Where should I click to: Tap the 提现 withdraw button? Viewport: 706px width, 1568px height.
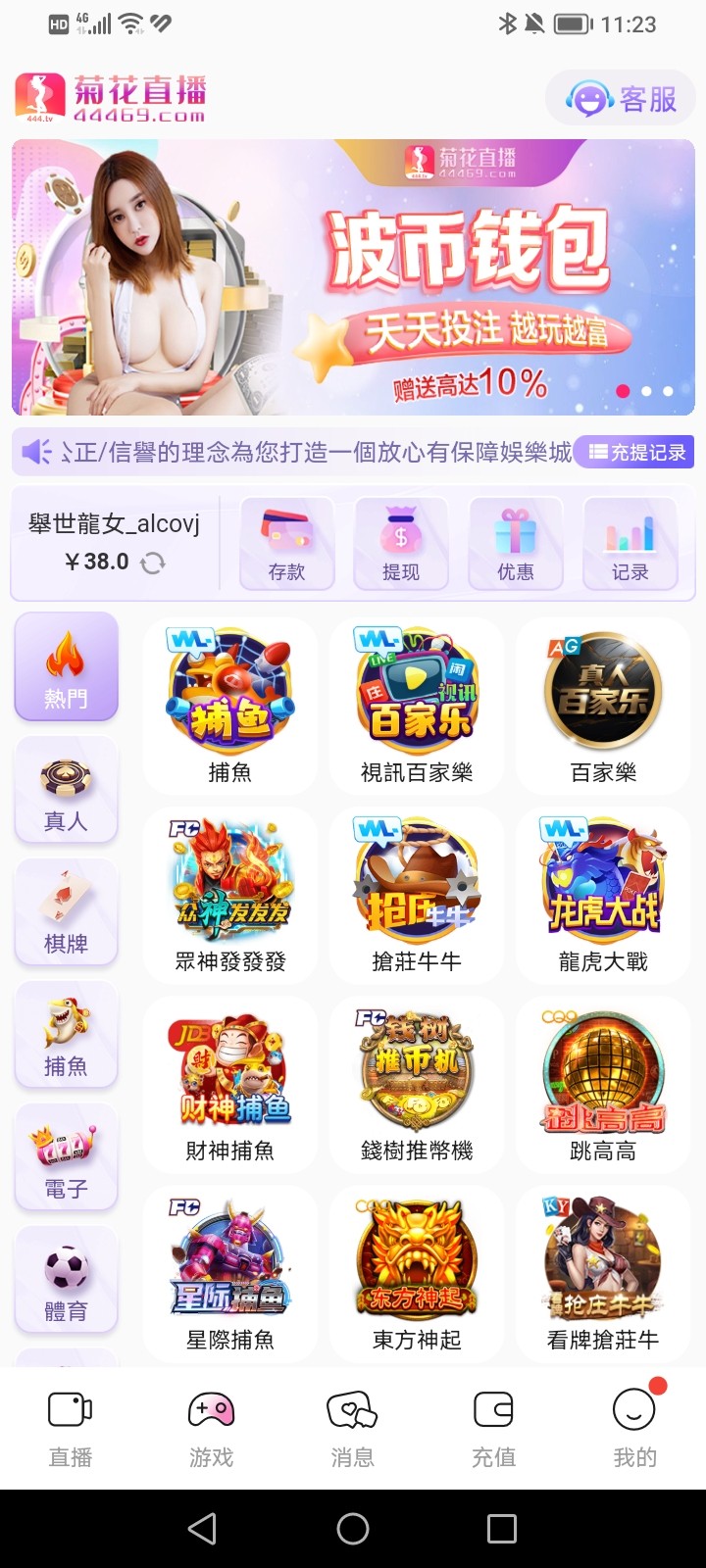[x=401, y=544]
